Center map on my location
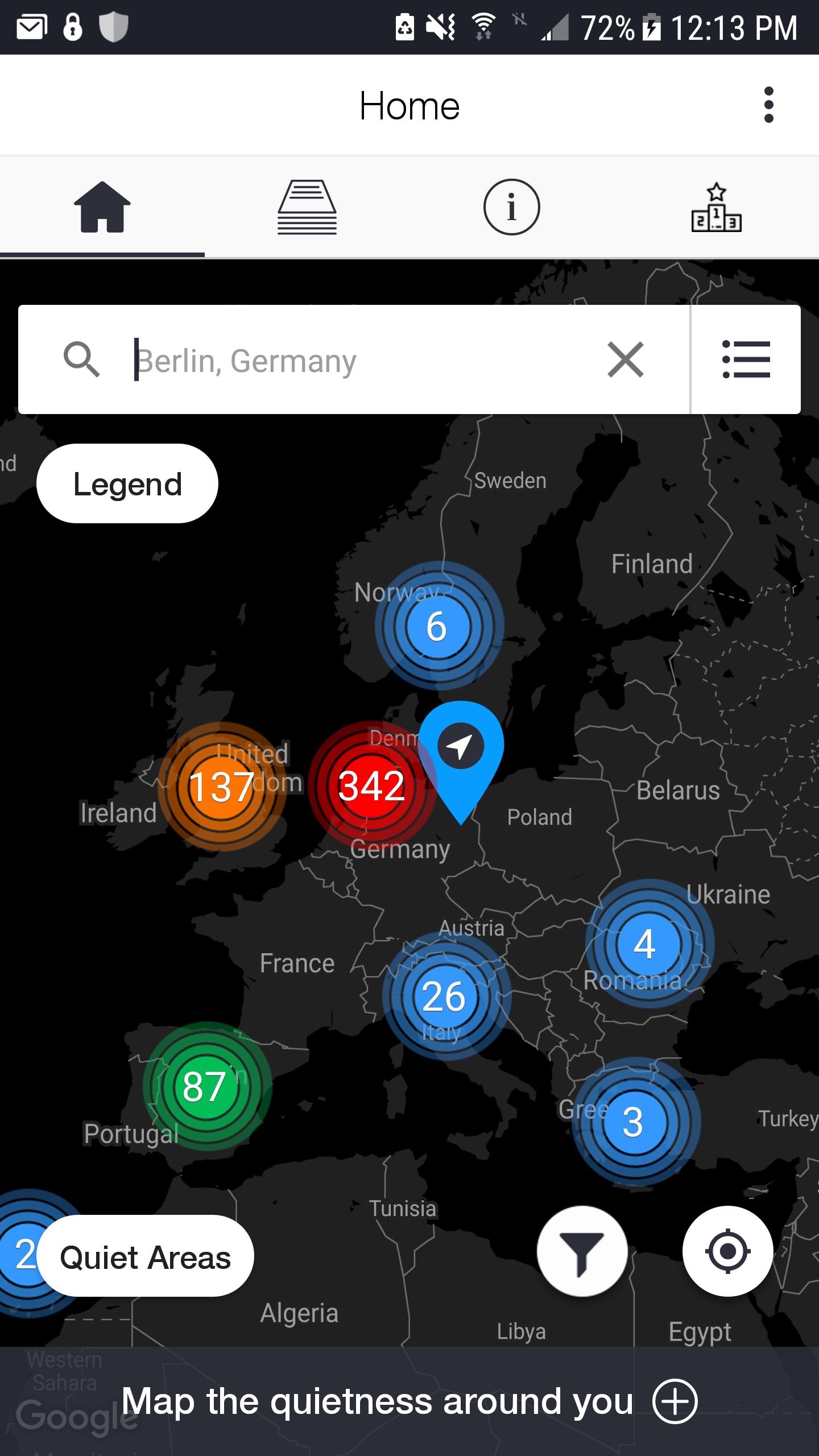 728,1251
